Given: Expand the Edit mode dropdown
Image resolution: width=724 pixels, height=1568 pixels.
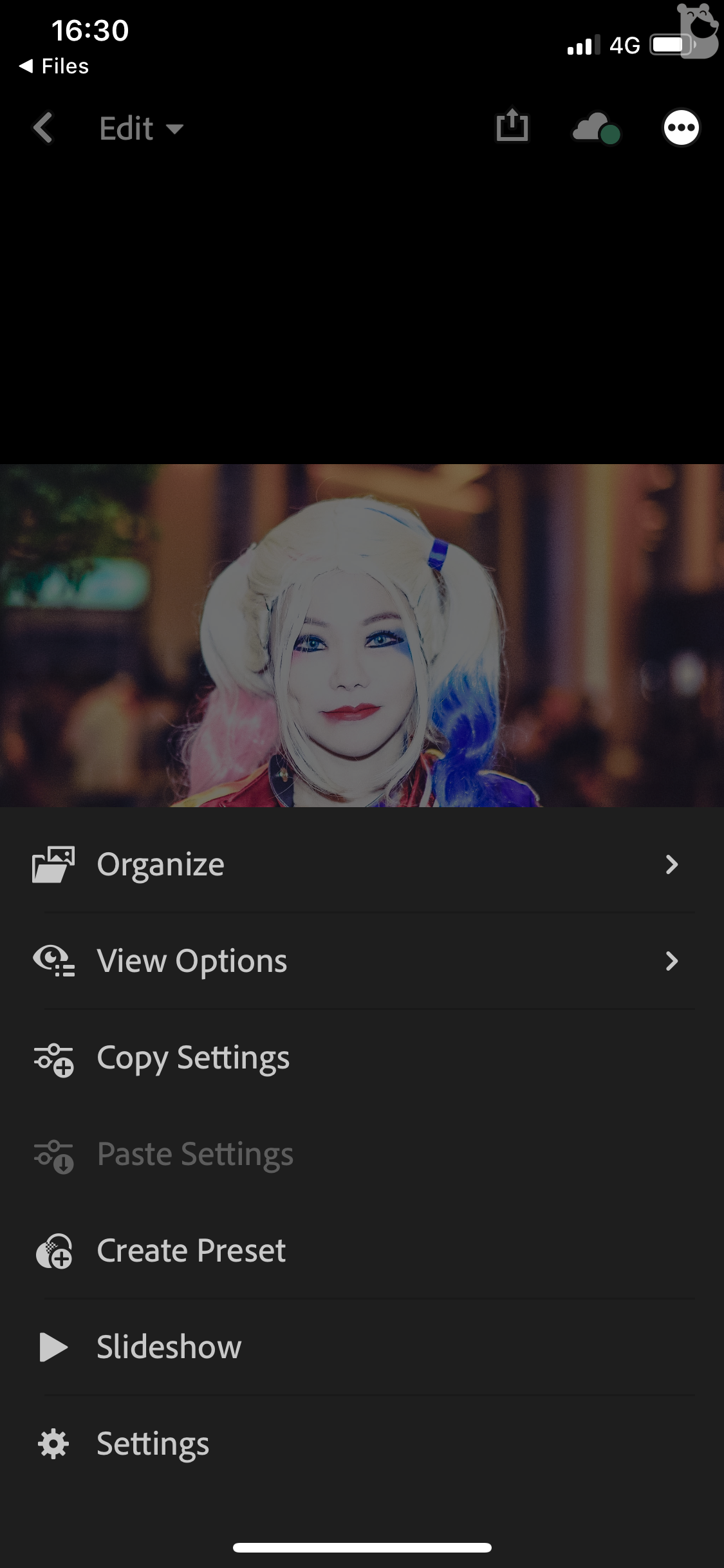Looking at the screenshot, I should (x=141, y=128).
